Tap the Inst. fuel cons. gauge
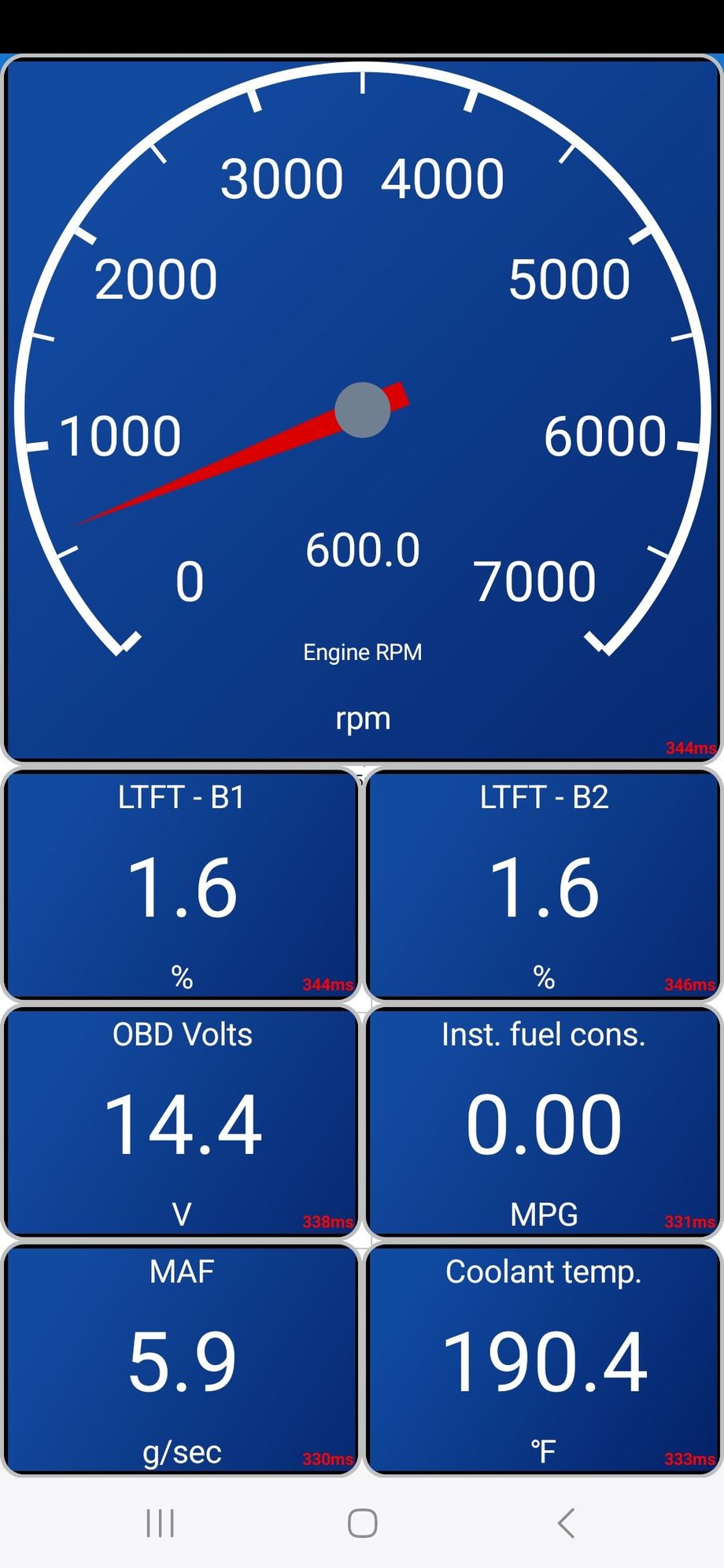The image size is (724, 1568). tap(544, 1122)
